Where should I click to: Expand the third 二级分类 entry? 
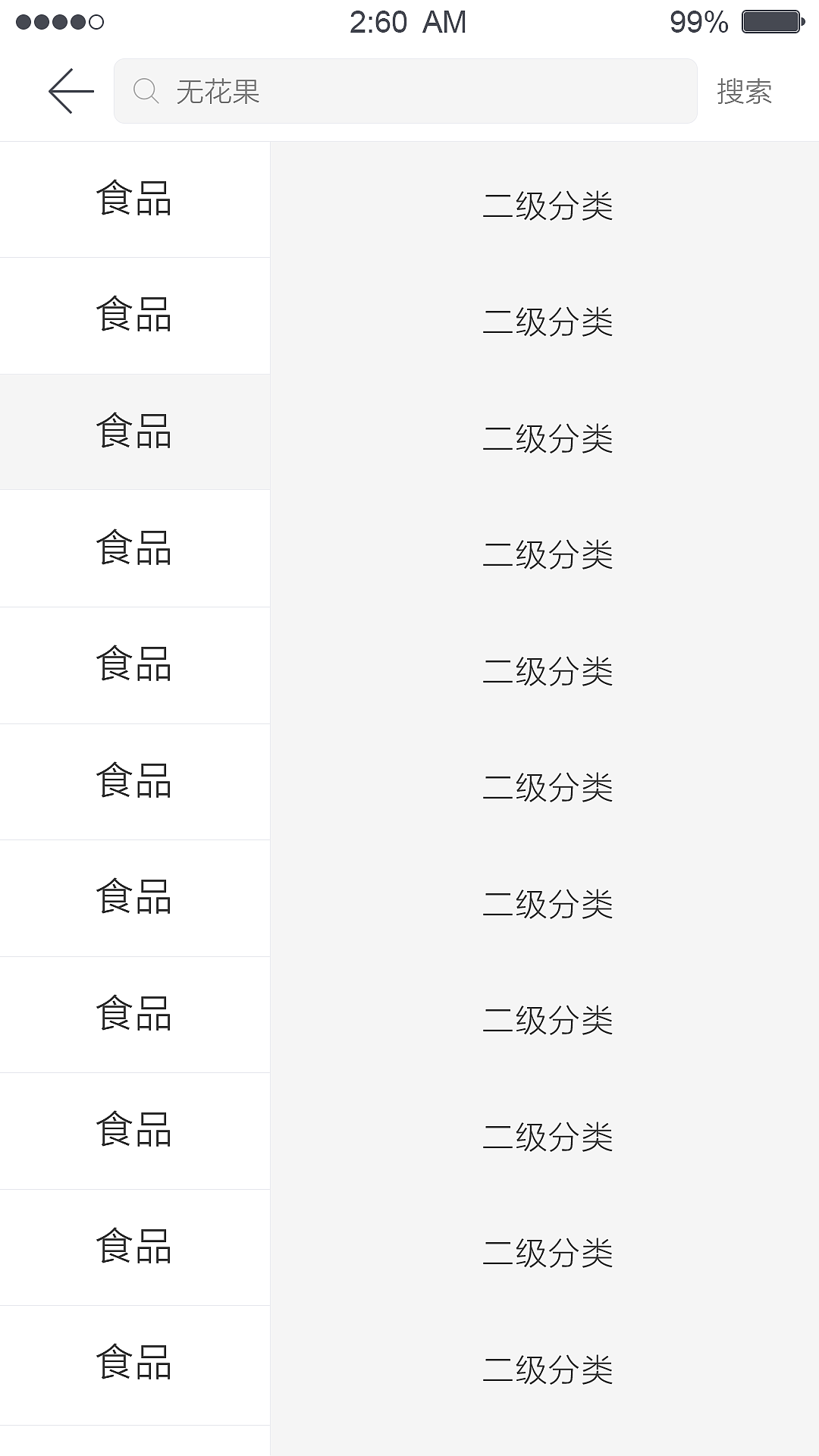pyautogui.click(x=548, y=438)
